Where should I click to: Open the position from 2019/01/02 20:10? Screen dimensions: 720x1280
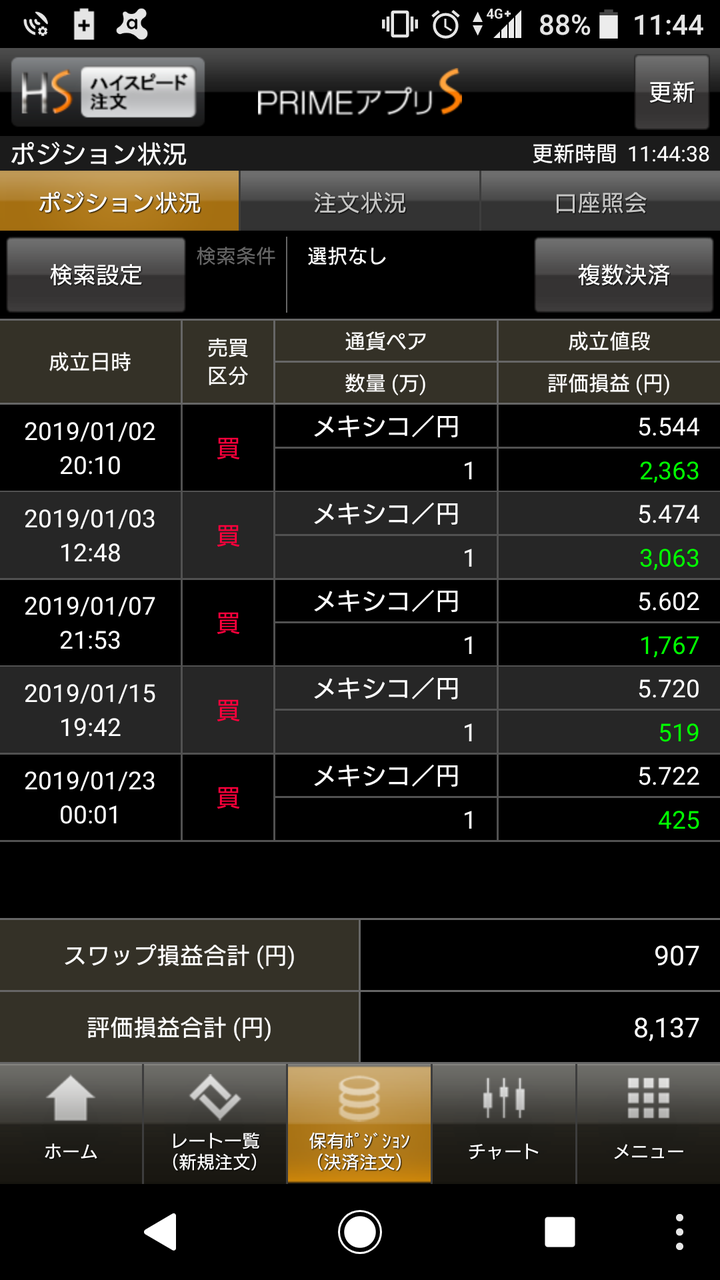point(360,448)
